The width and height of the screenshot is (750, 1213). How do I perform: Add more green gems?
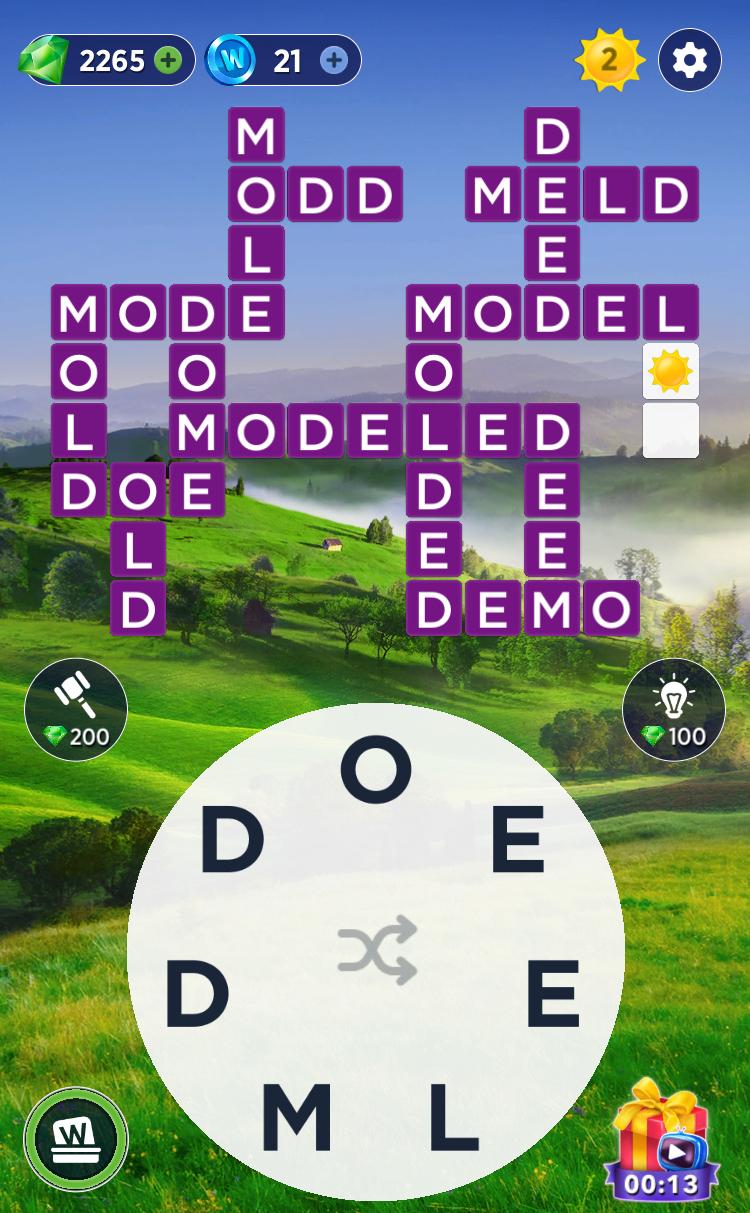(168, 61)
